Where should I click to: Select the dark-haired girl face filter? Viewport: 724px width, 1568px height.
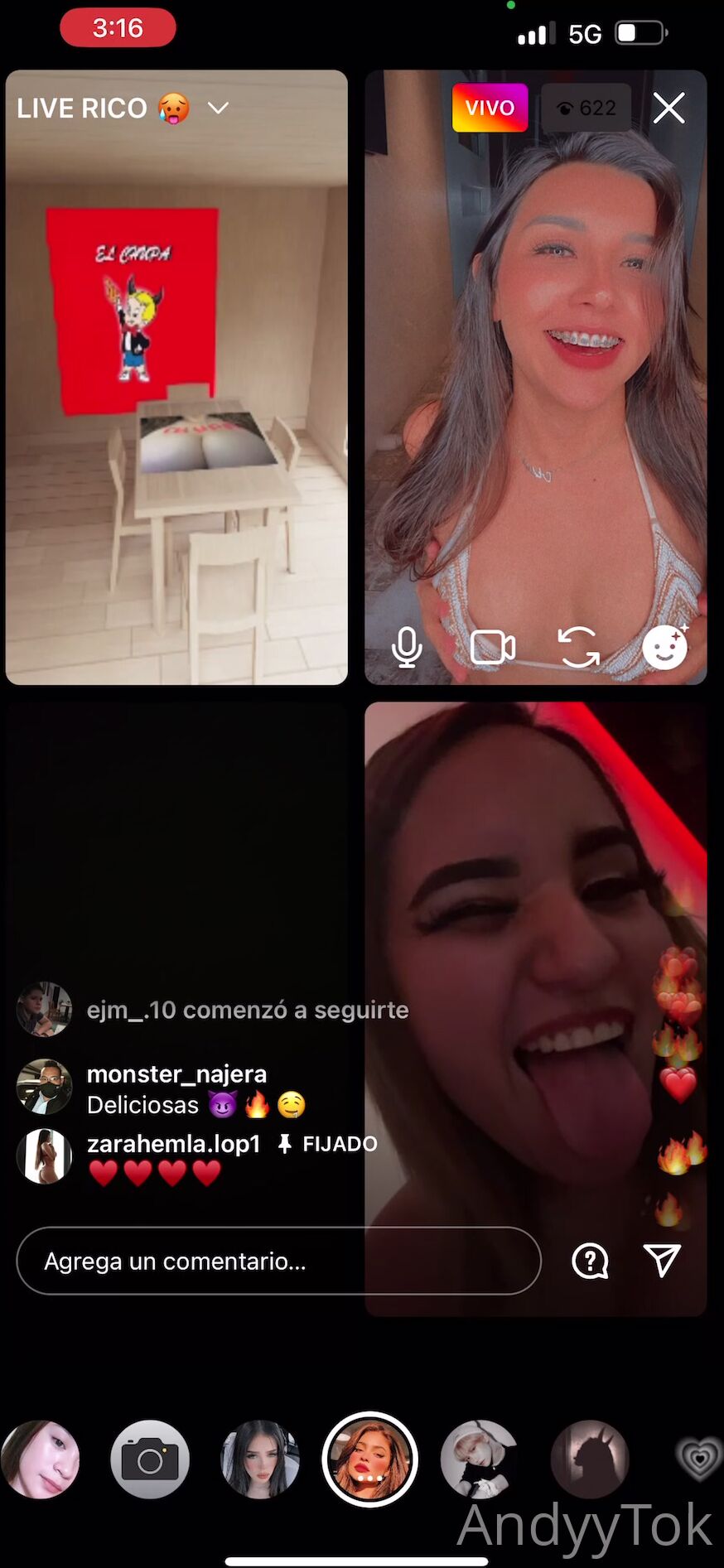(x=260, y=1460)
